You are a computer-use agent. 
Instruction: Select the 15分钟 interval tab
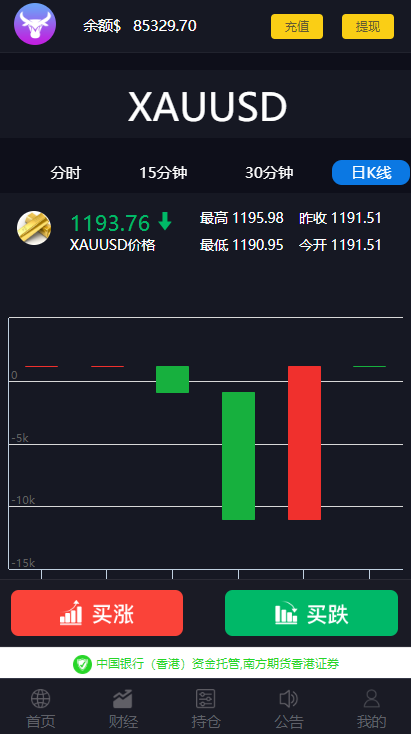pos(163,173)
